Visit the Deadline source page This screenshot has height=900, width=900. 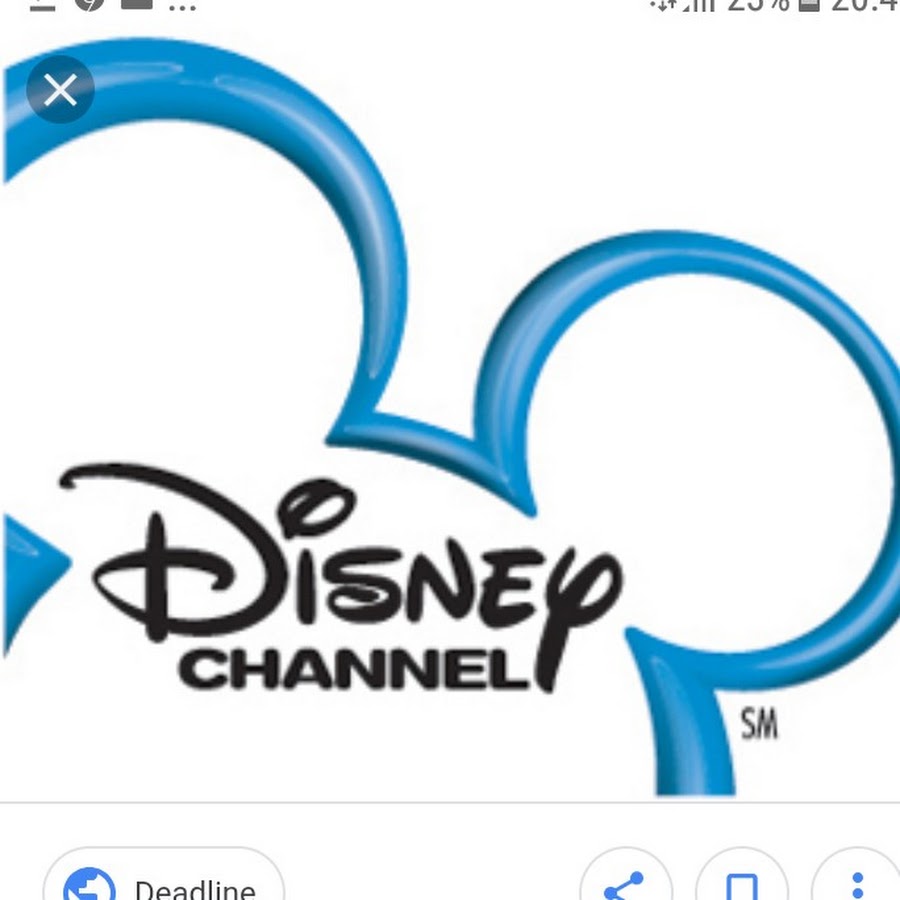point(164,882)
